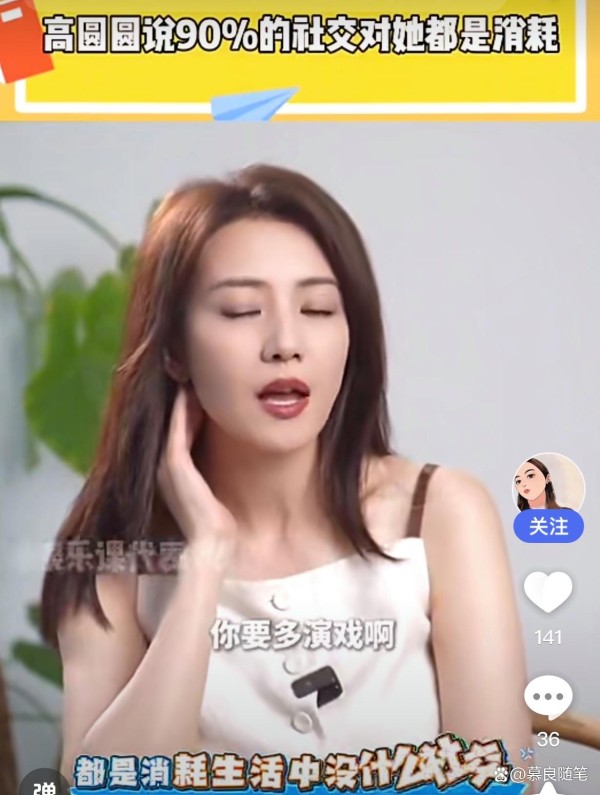Screen dimensions: 600x795
Task: Open the comments bubble
Action: pos(548,697)
